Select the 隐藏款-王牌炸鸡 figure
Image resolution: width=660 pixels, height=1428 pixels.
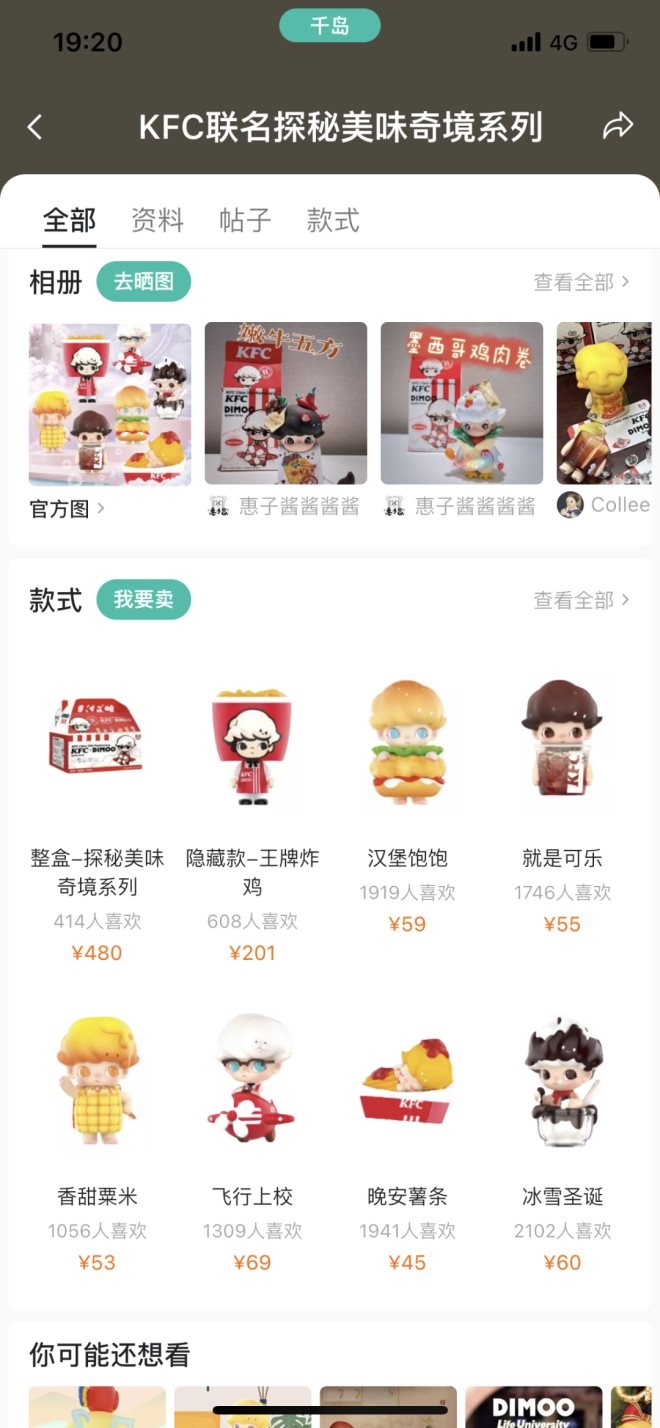pos(252,745)
